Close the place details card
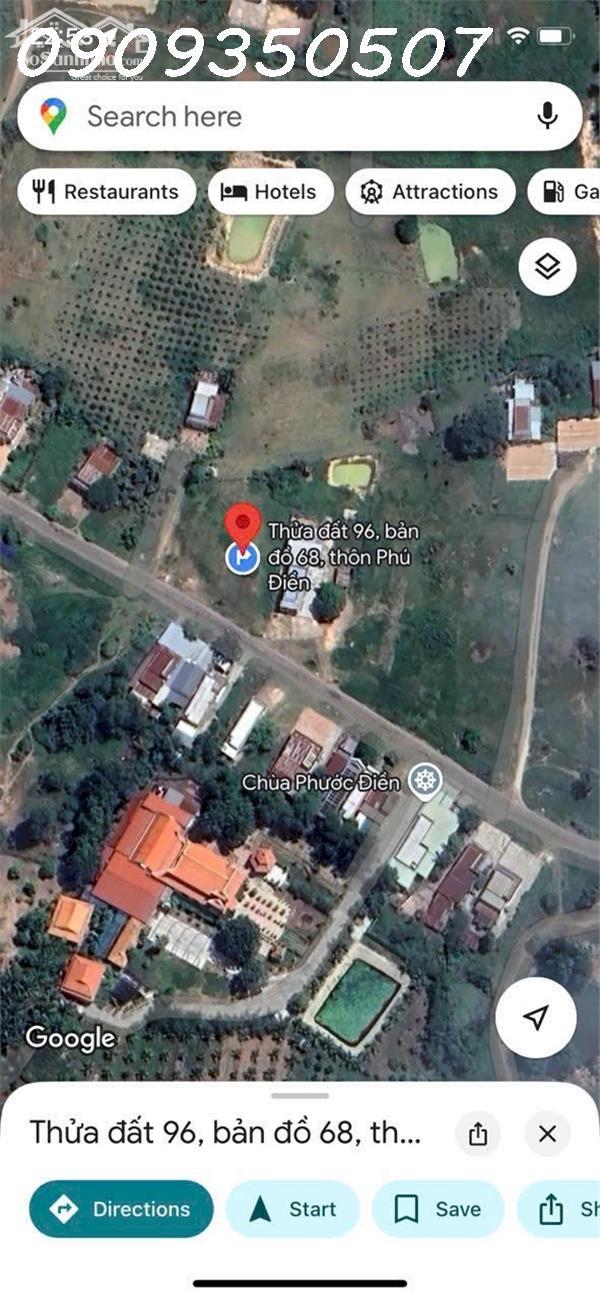Image resolution: width=600 pixels, height=1299 pixels. (x=547, y=1134)
